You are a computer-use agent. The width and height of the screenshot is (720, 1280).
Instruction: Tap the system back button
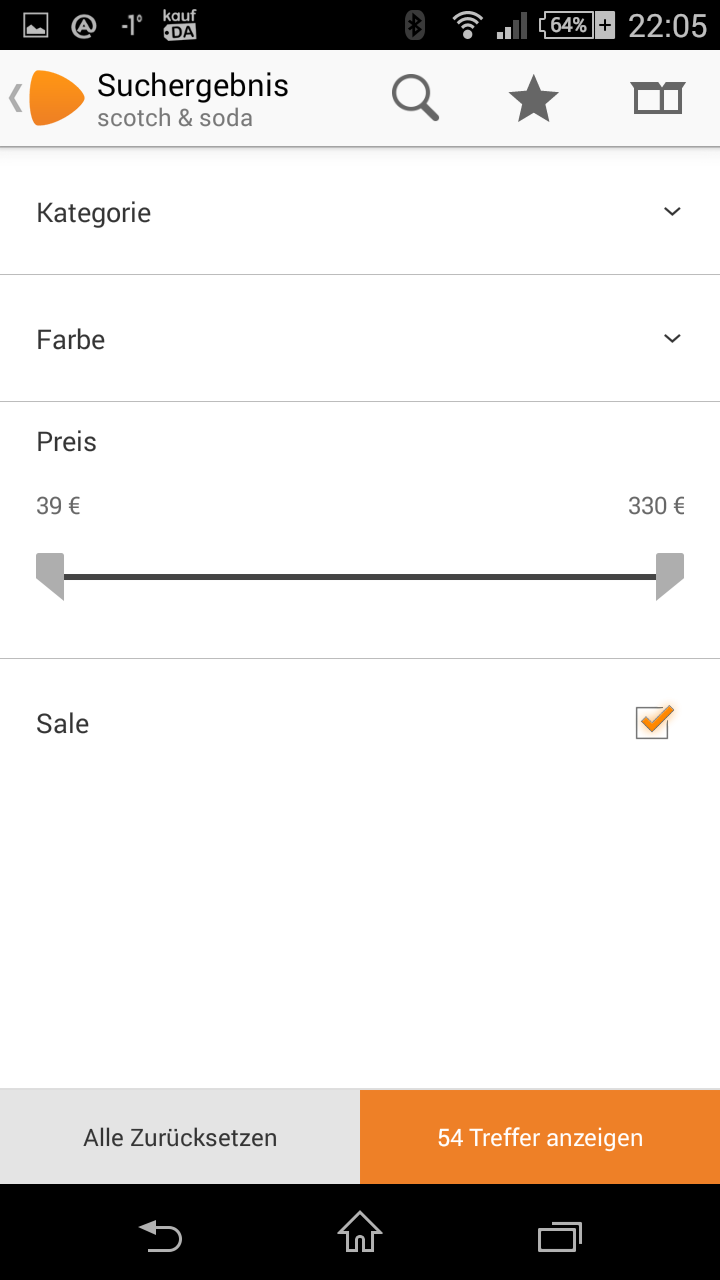(x=160, y=1236)
